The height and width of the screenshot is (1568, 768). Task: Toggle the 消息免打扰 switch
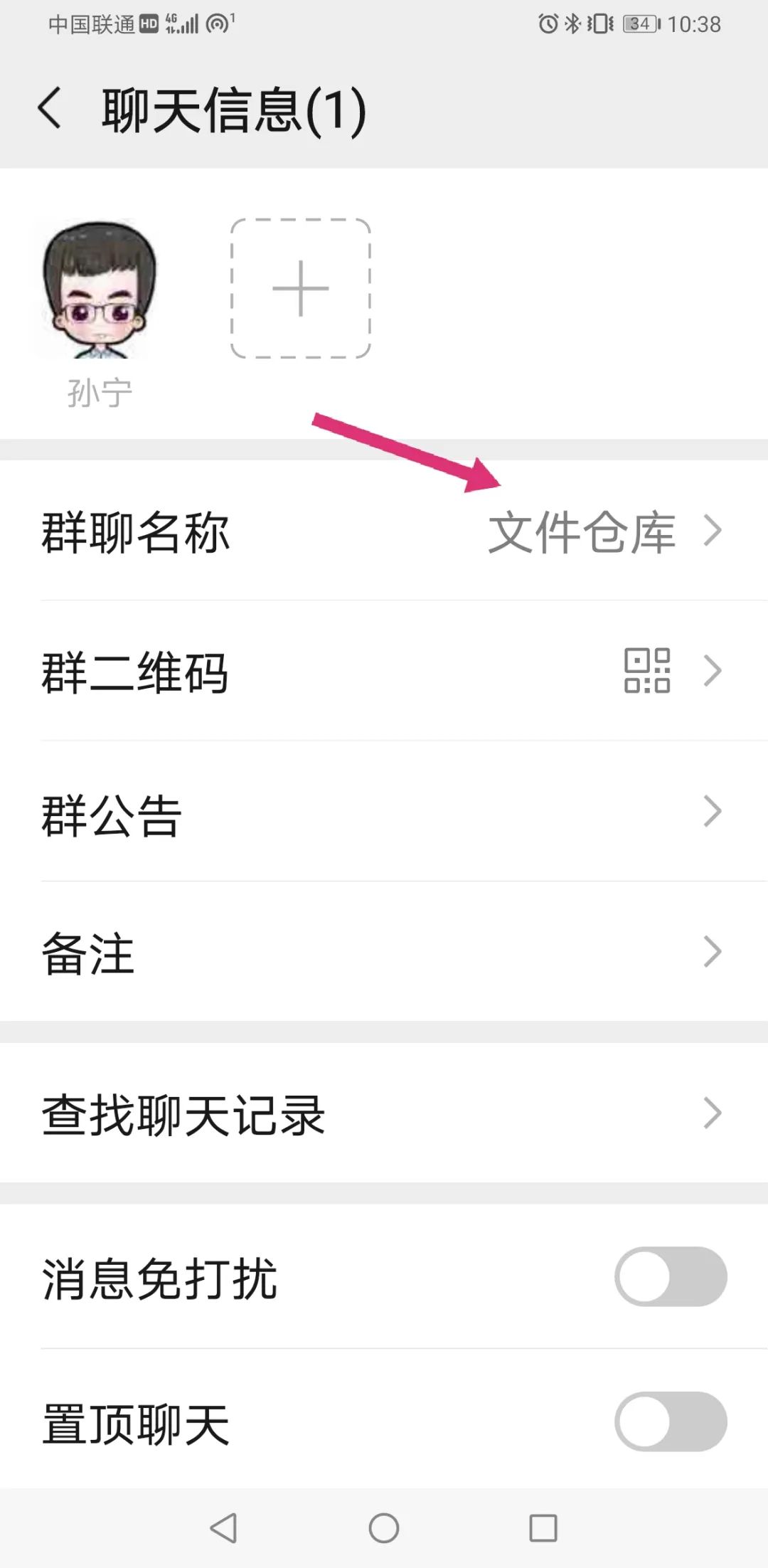671,1276
